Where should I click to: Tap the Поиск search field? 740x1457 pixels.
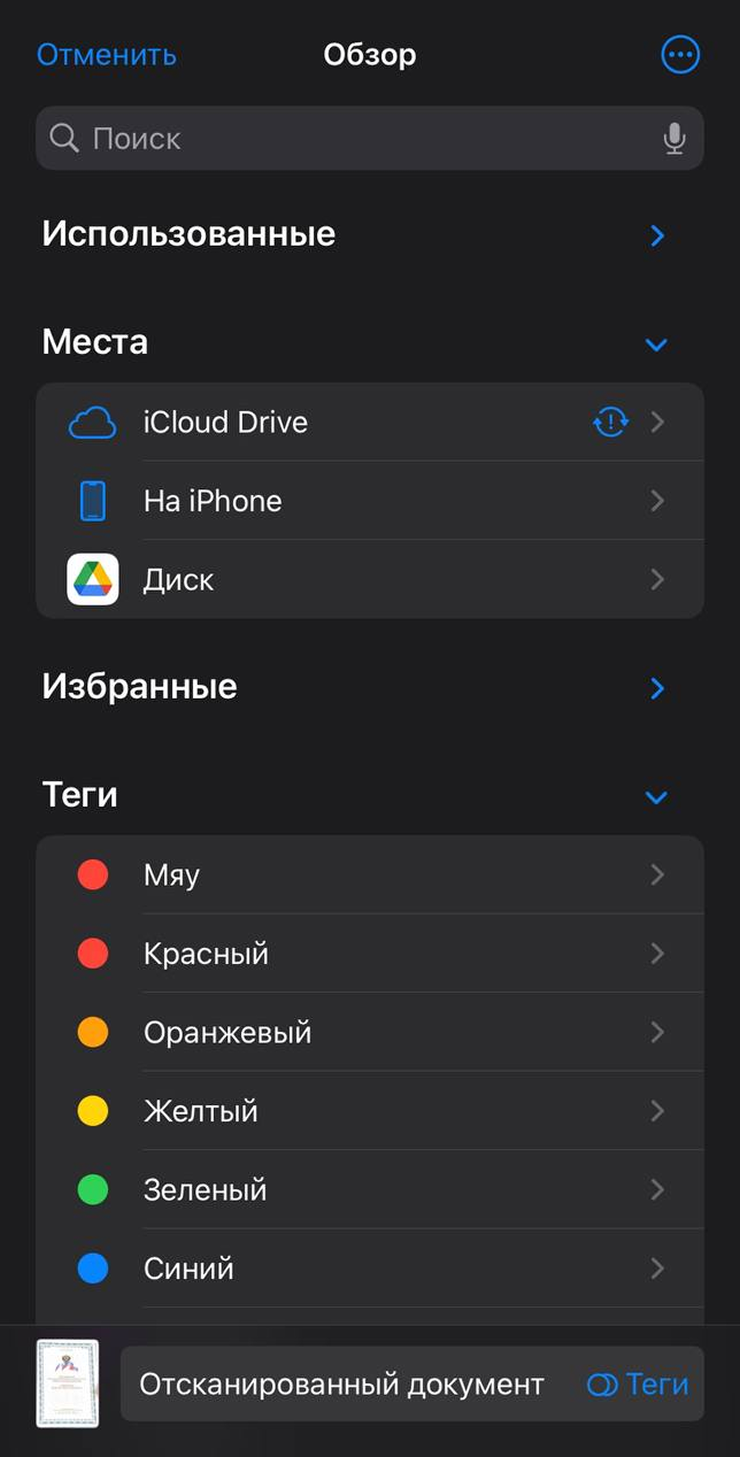(x=370, y=138)
